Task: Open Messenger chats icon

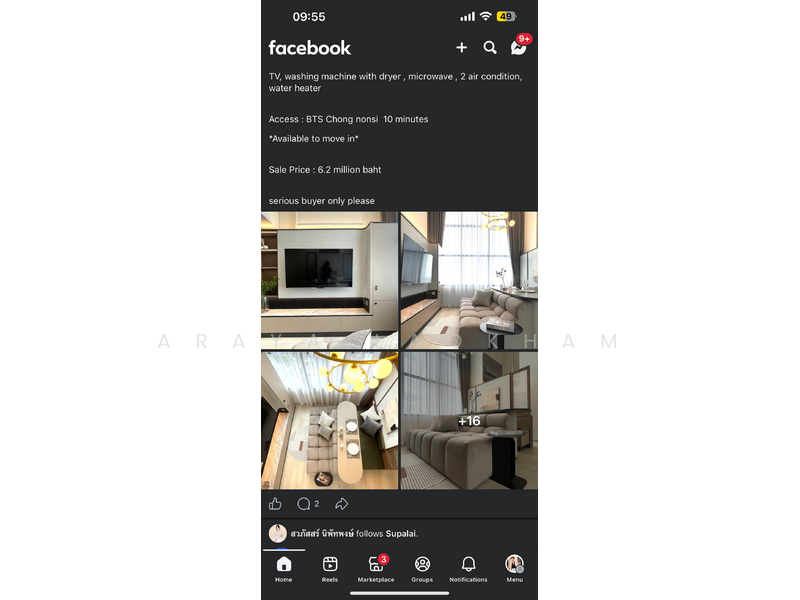Action: pyautogui.click(x=518, y=47)
